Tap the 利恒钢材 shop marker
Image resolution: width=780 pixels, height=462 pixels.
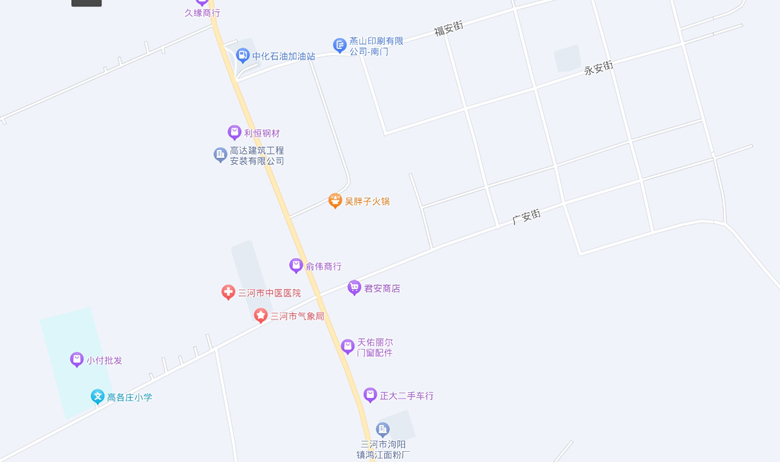coord(235,133)
